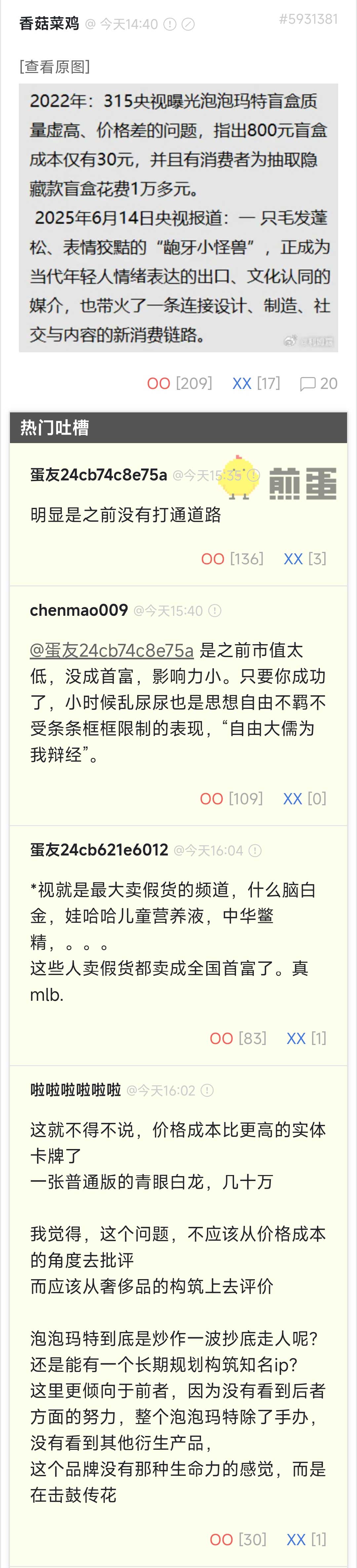Viewport: 357px width, 1568px height.
Task: Open the 20 comments on the post
Action: 319,383
